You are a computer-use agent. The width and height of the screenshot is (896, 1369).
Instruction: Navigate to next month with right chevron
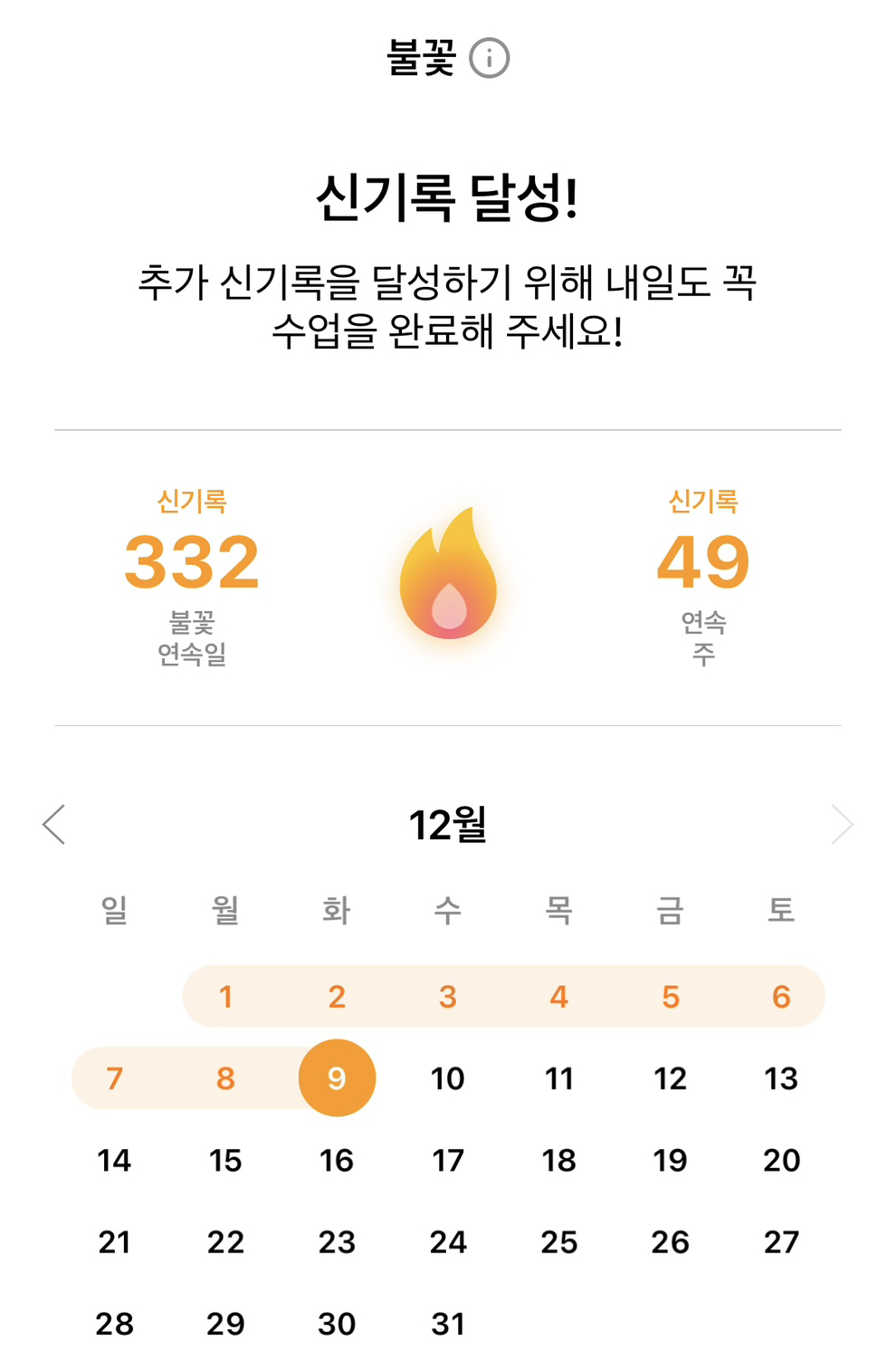click(844, 822)
